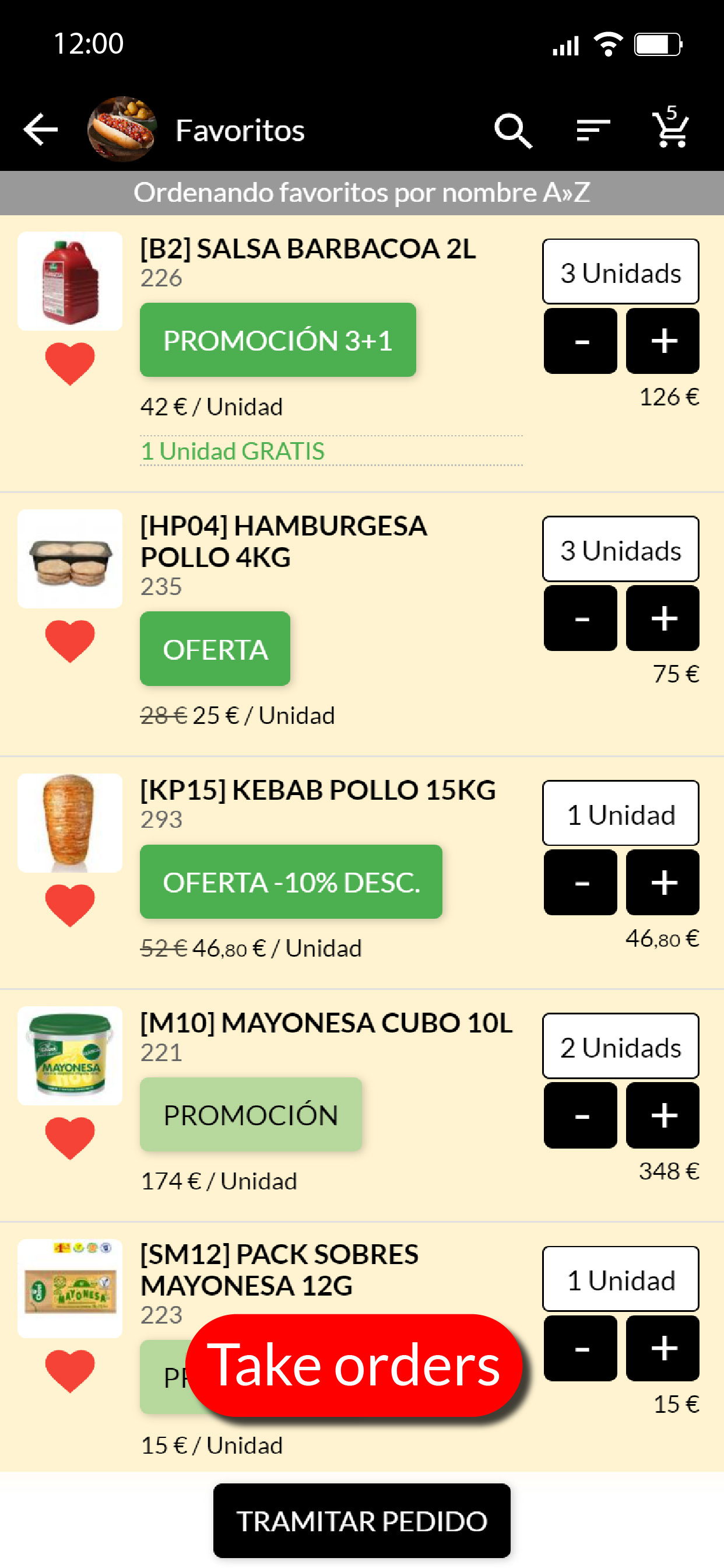Subtract one Pack Sobres Mayonesa 12G
The height and width of the screenshot is (1568, 724).
(581, 1348)
